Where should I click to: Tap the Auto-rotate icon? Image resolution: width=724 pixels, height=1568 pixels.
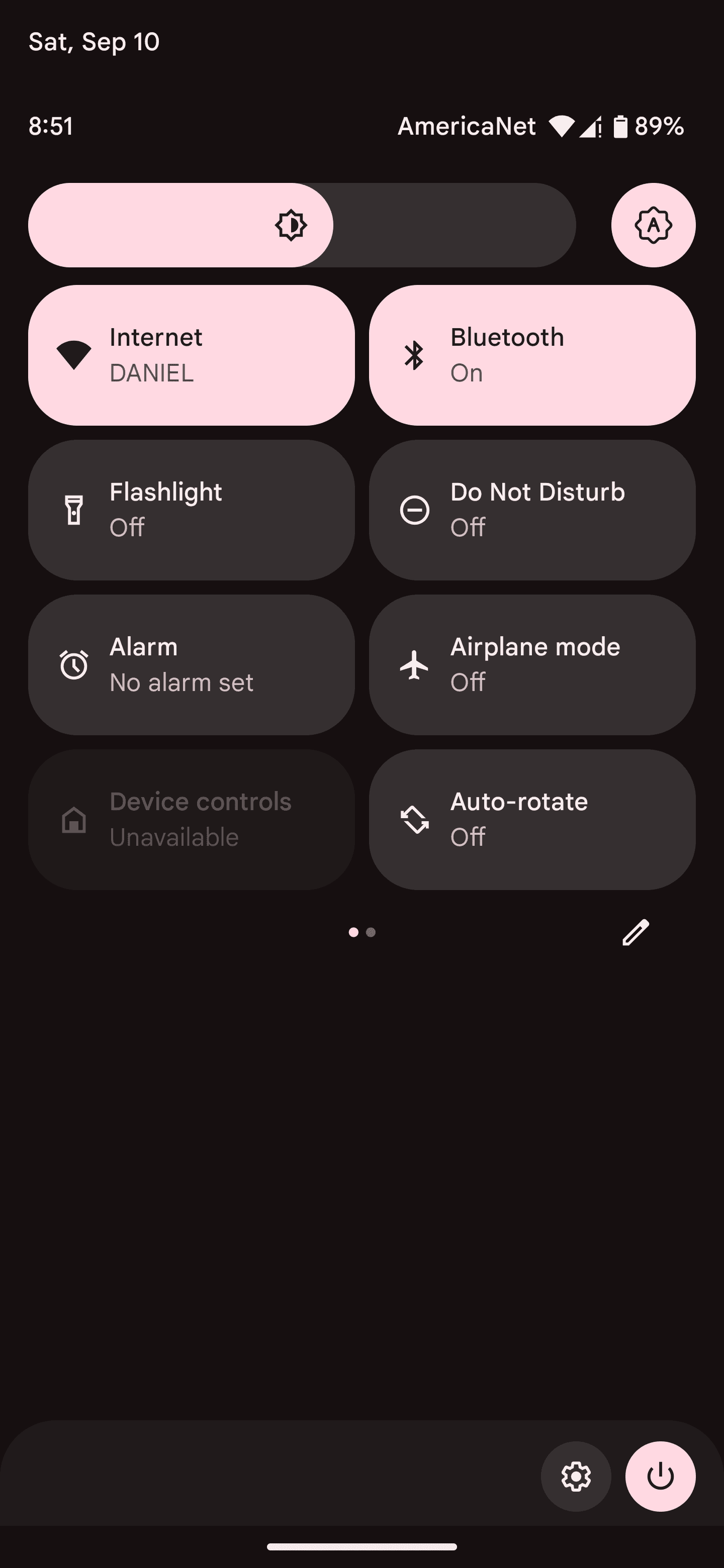[415, 819]
